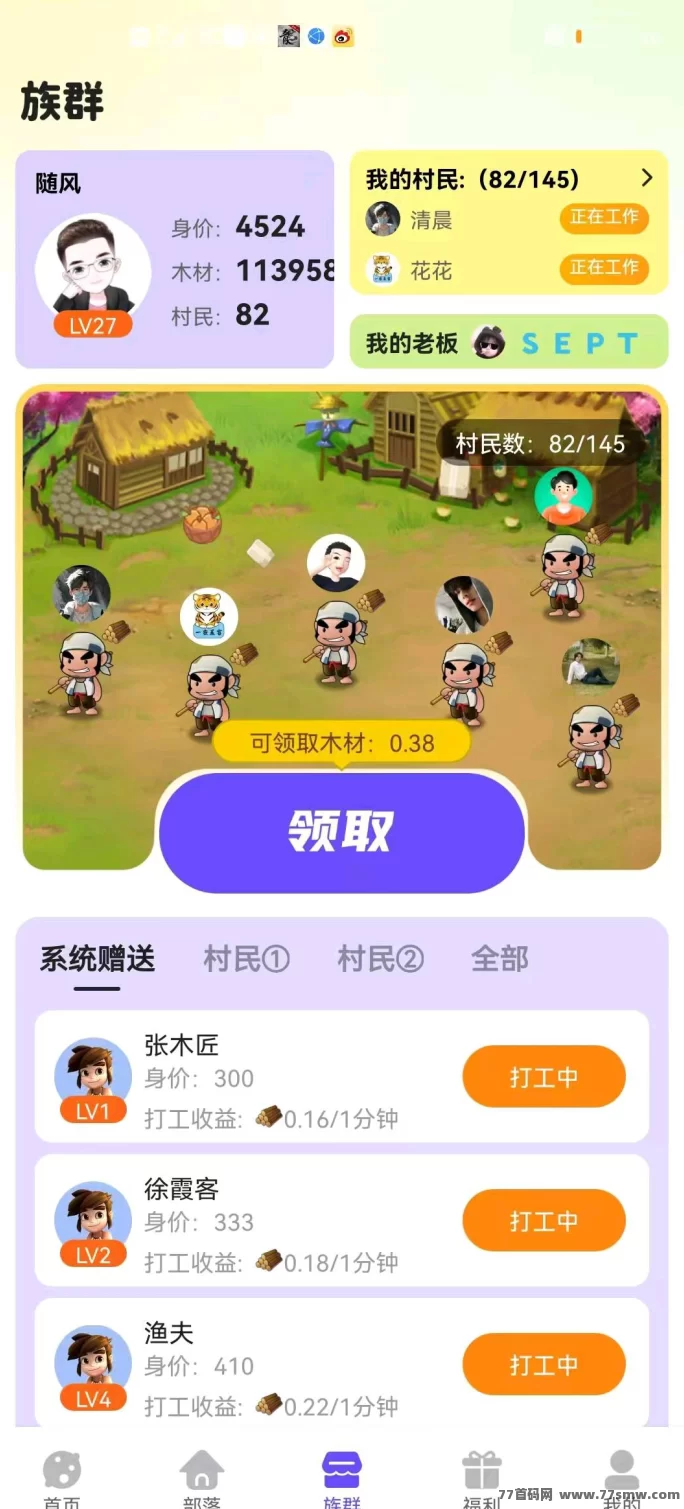Tap 打工中 button for 徐霞客
This screenshot has height=1509, width=684.
tap(543, 1221)
